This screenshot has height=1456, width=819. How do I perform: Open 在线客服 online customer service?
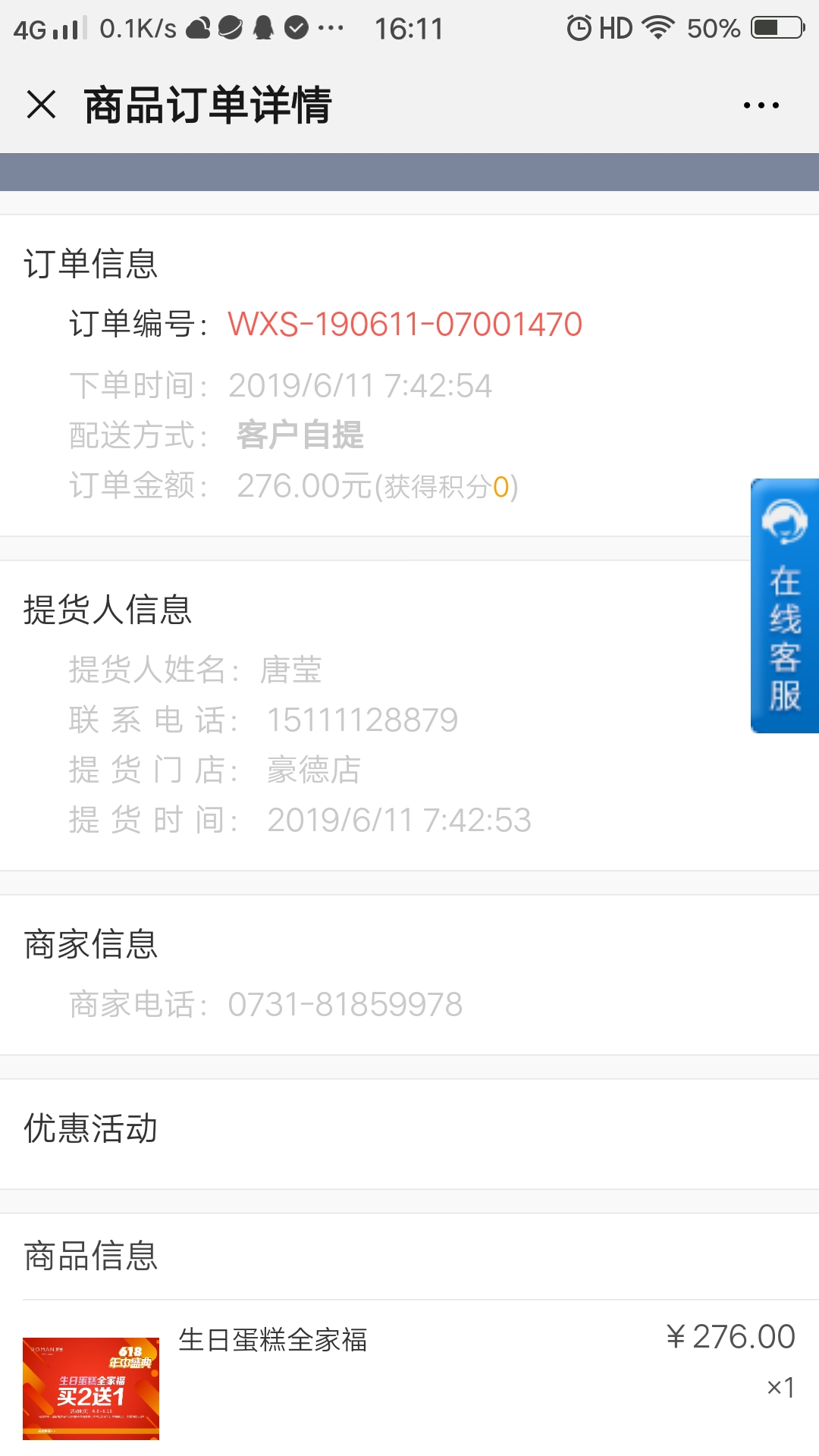[784, 606]
